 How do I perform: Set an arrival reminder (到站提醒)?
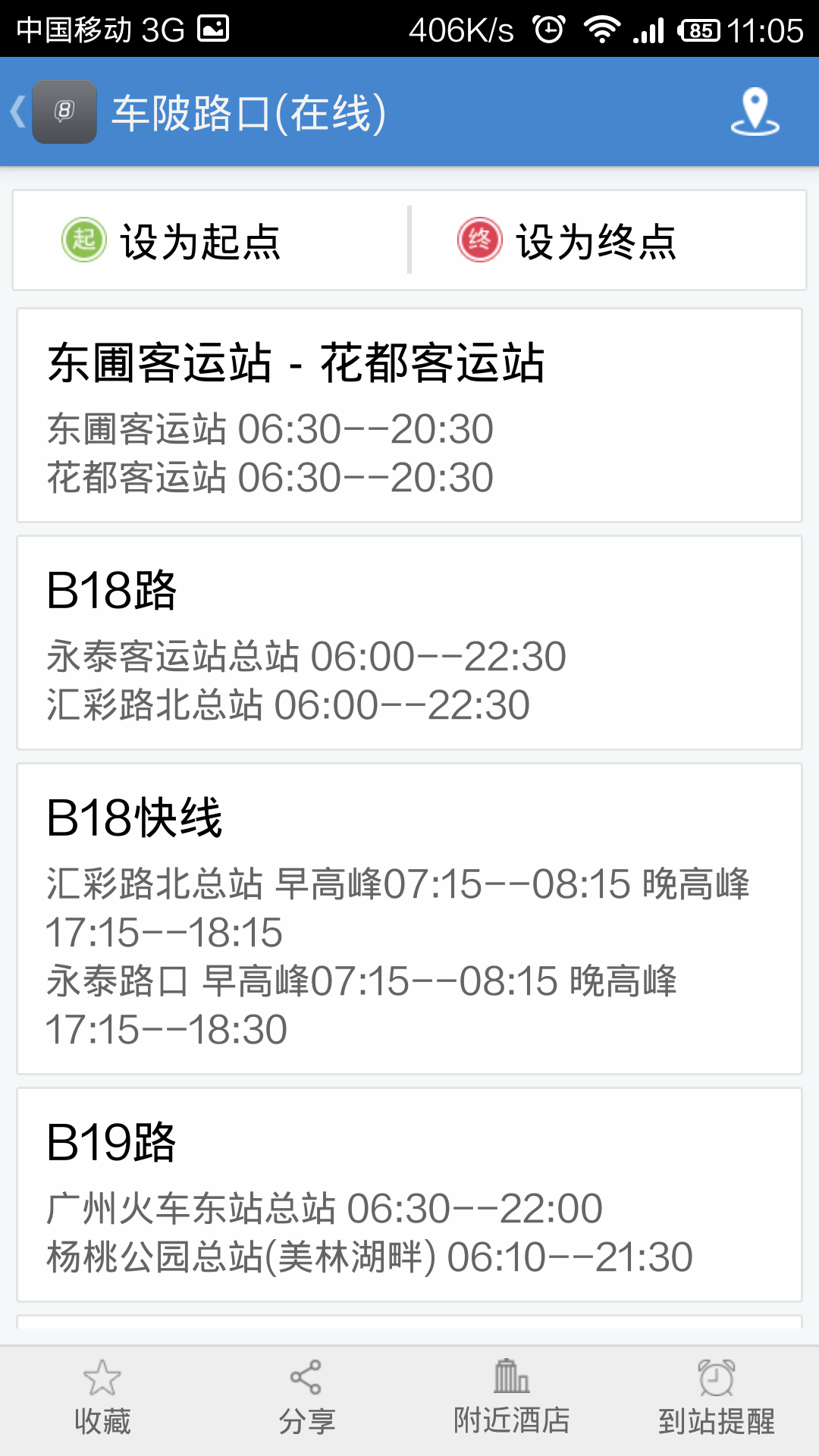click(x=717, y=1399)
